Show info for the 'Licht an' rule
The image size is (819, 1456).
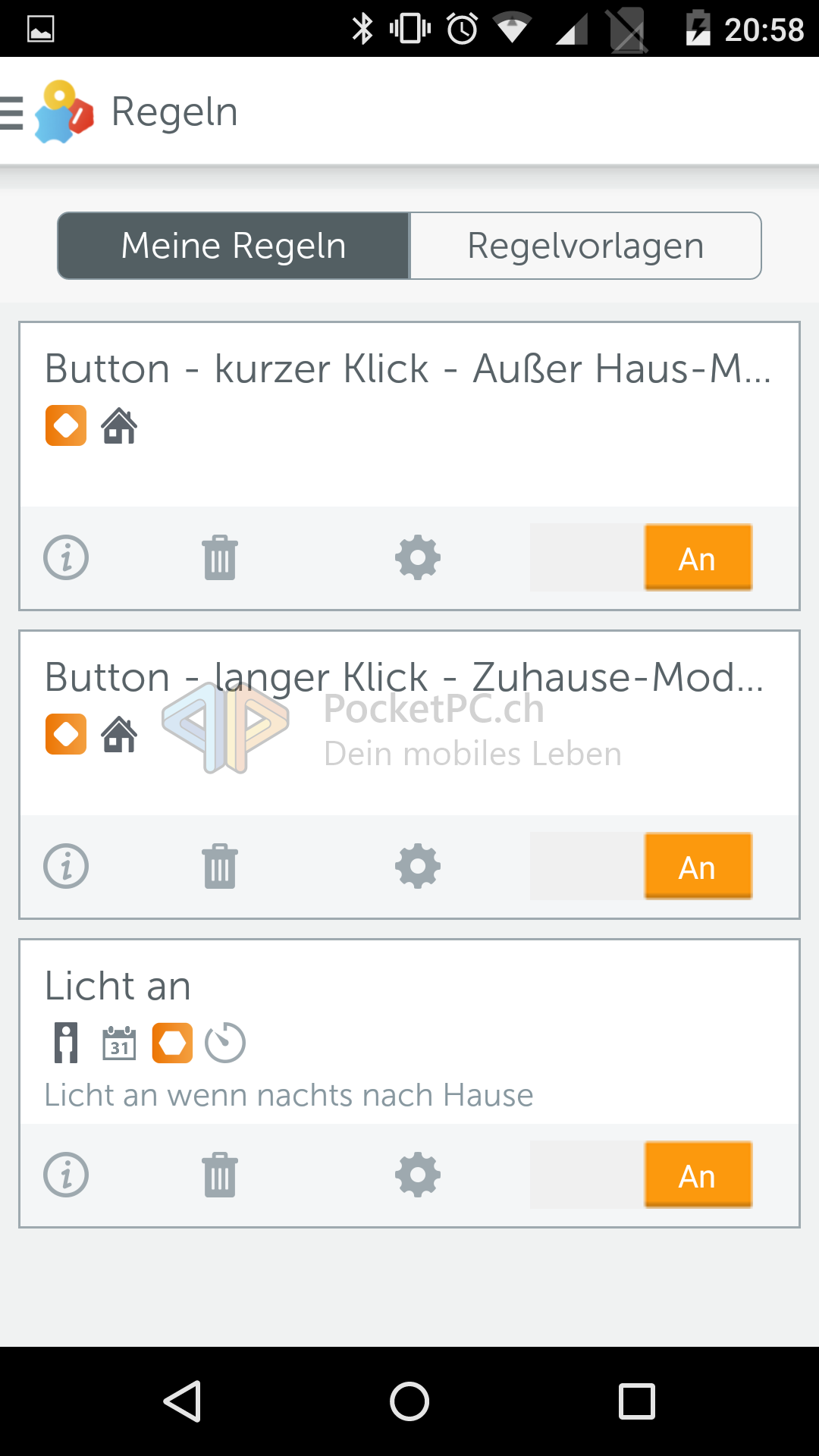[x=66, y=1175]
